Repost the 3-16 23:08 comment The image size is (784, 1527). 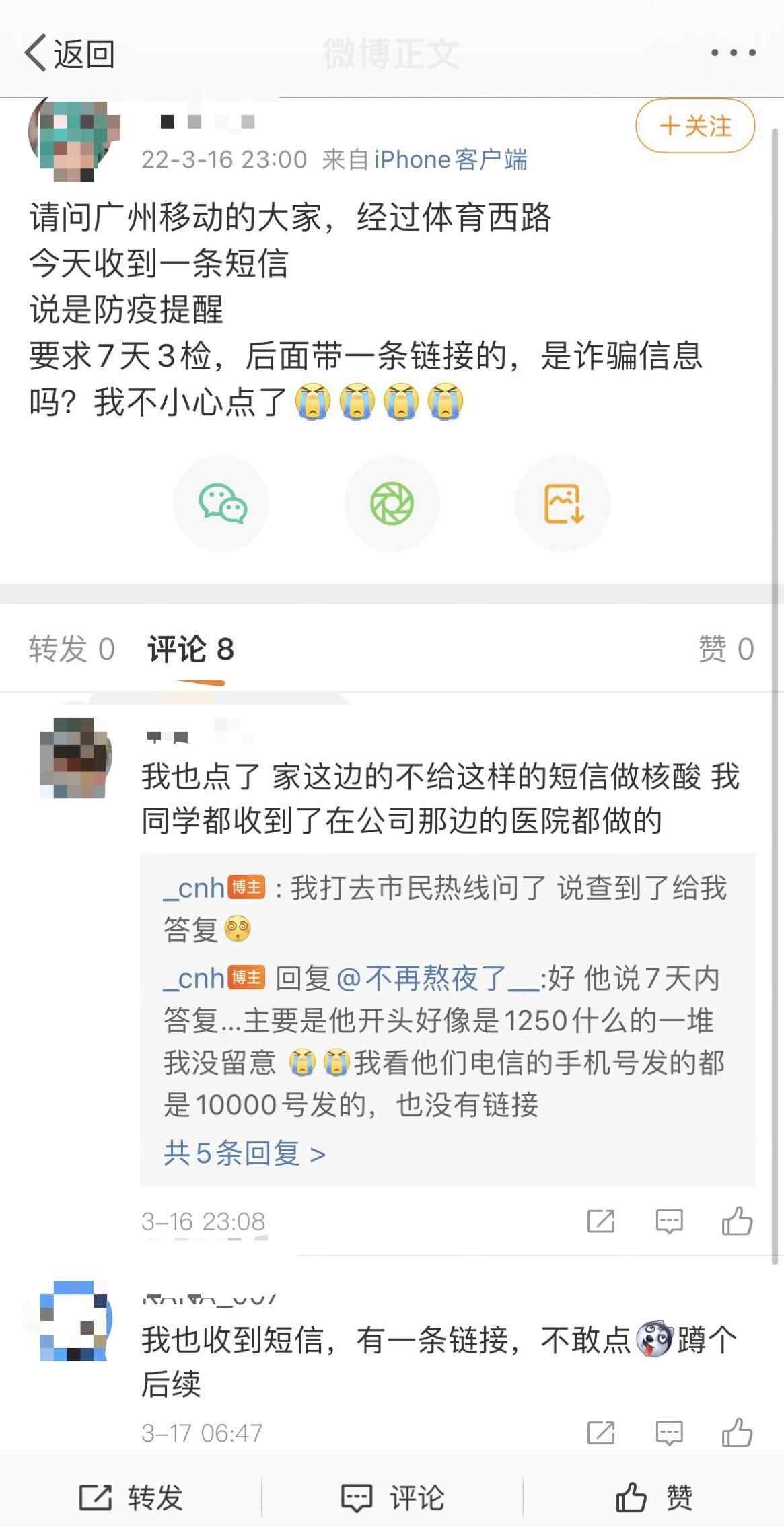click(x=600, y=1221)
